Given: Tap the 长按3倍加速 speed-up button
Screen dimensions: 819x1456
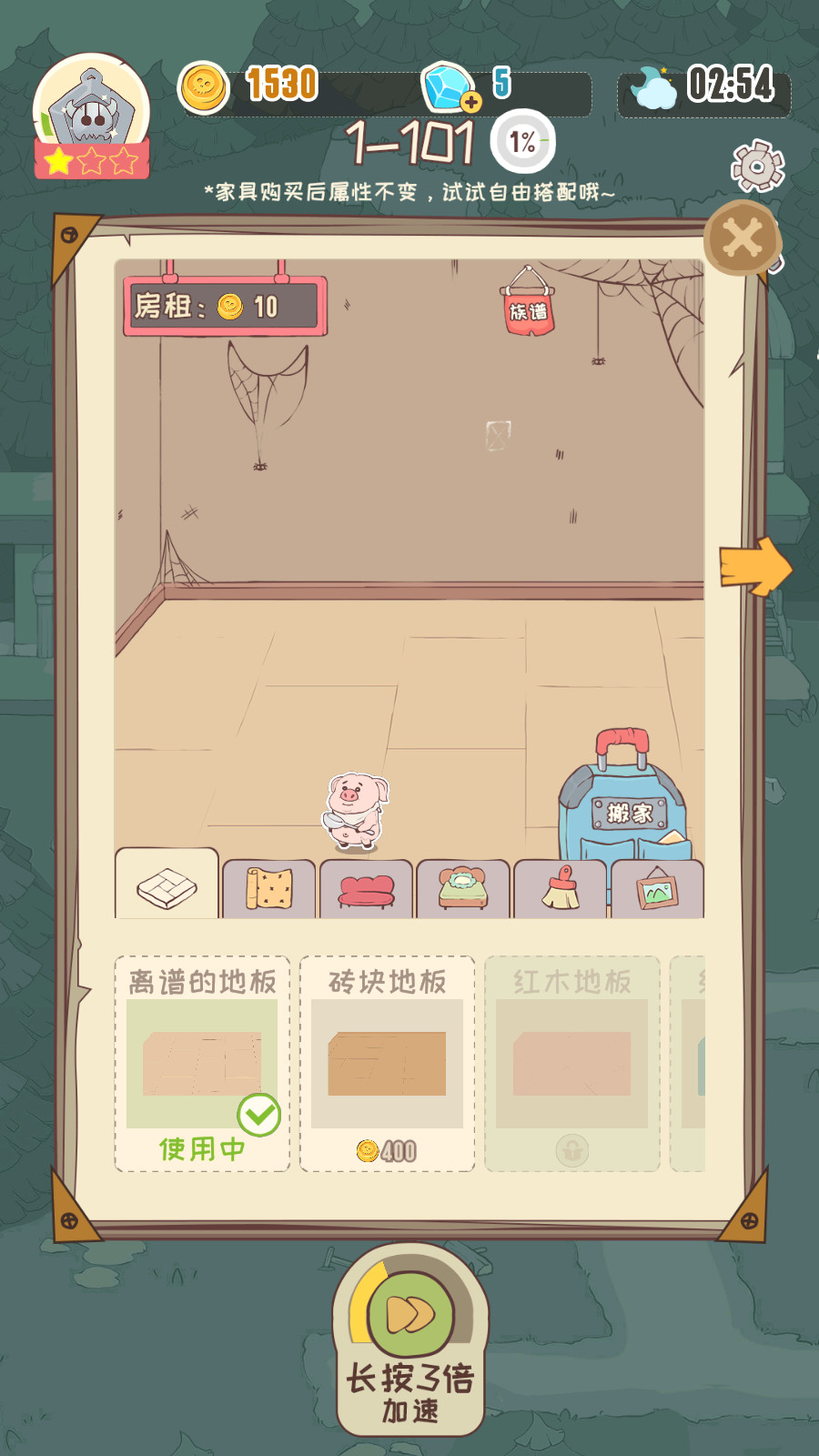Looking at the screenshot, I should coord(410,1339).
